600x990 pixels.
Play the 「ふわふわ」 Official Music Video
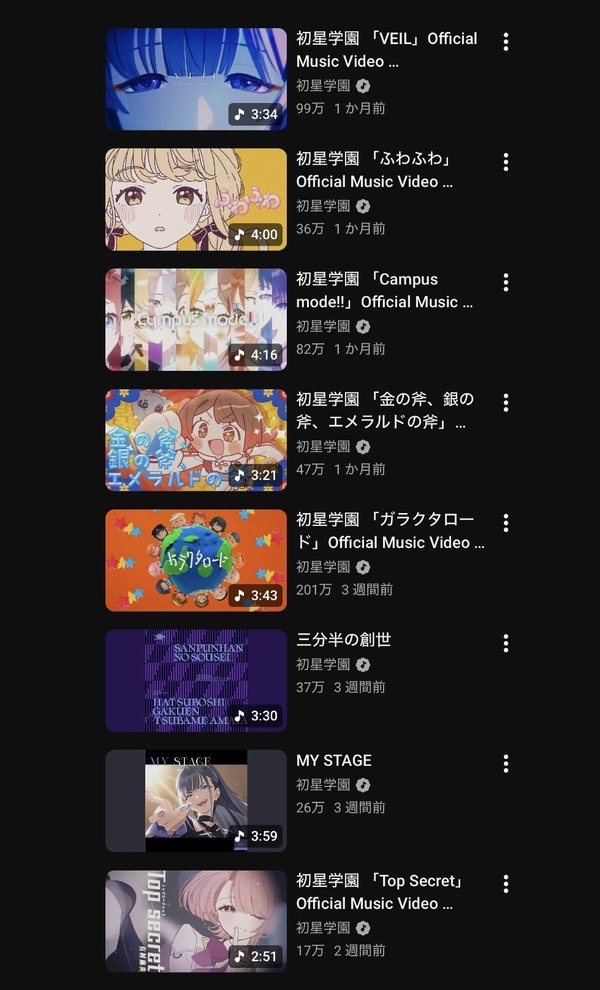coord(196,200)
